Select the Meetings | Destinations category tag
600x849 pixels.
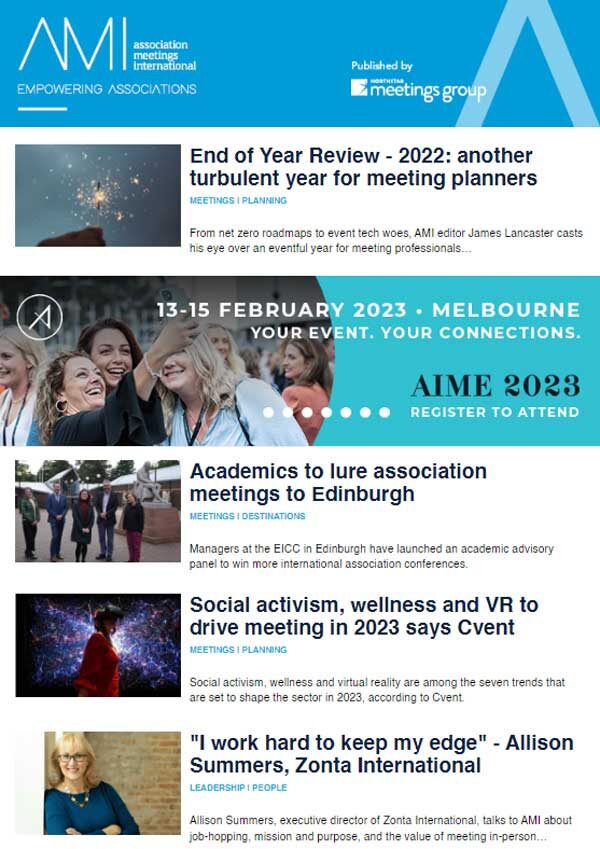pos(247,517)
